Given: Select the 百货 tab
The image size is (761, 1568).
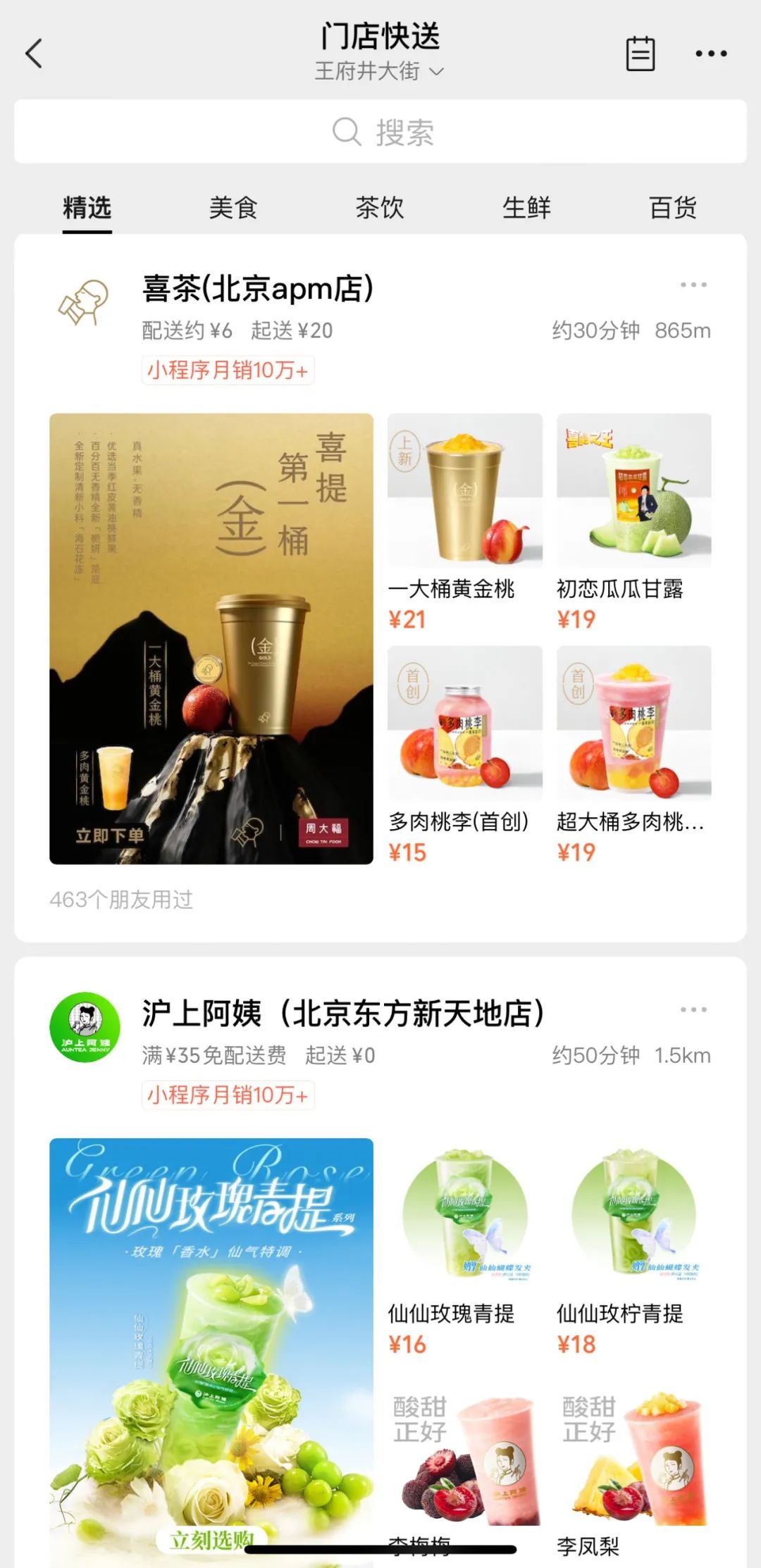Looking at the screenshot, I should click(x=674, y=207).
